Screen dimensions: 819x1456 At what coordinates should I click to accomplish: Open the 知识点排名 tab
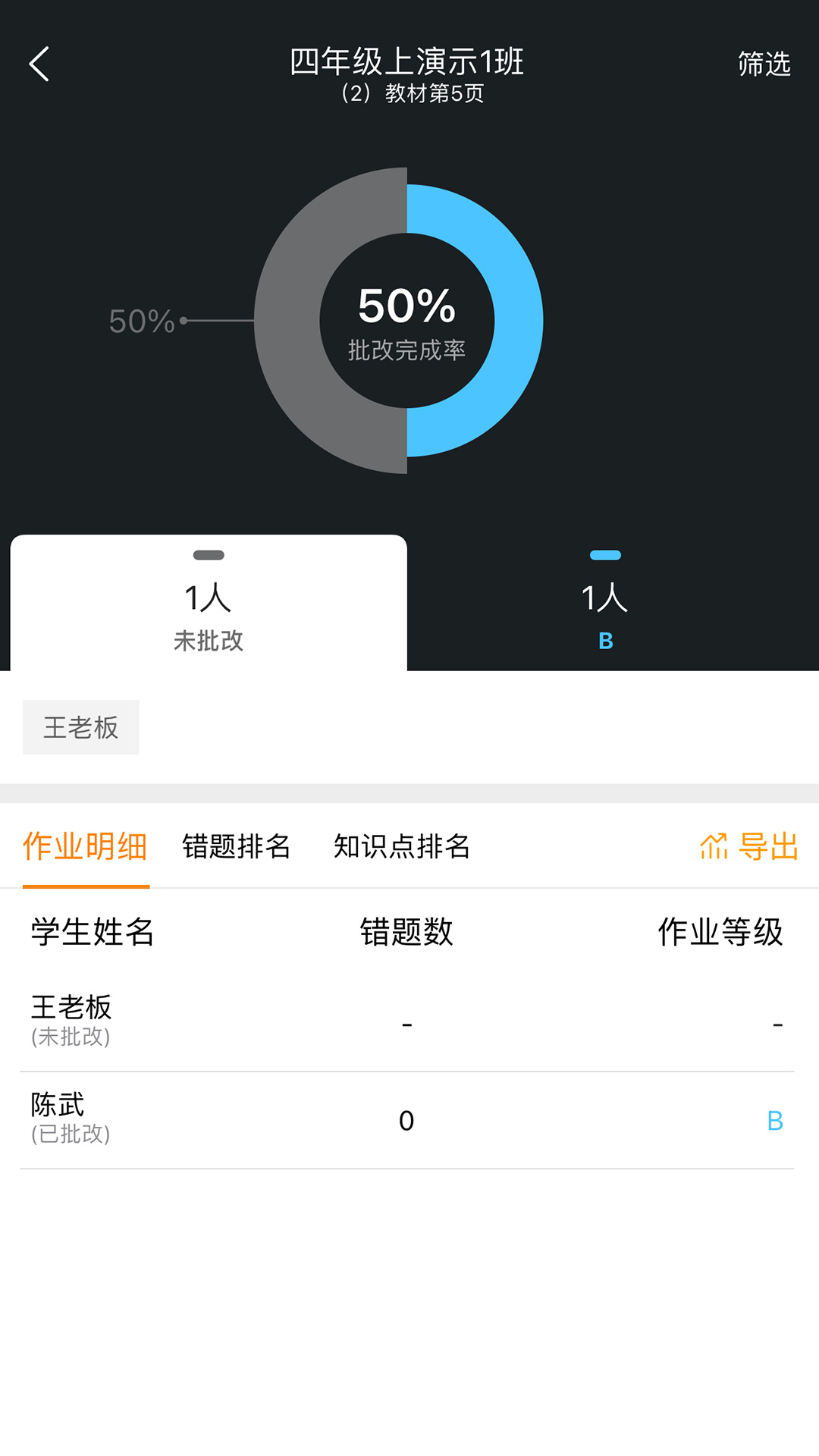[x=400, y=849]
